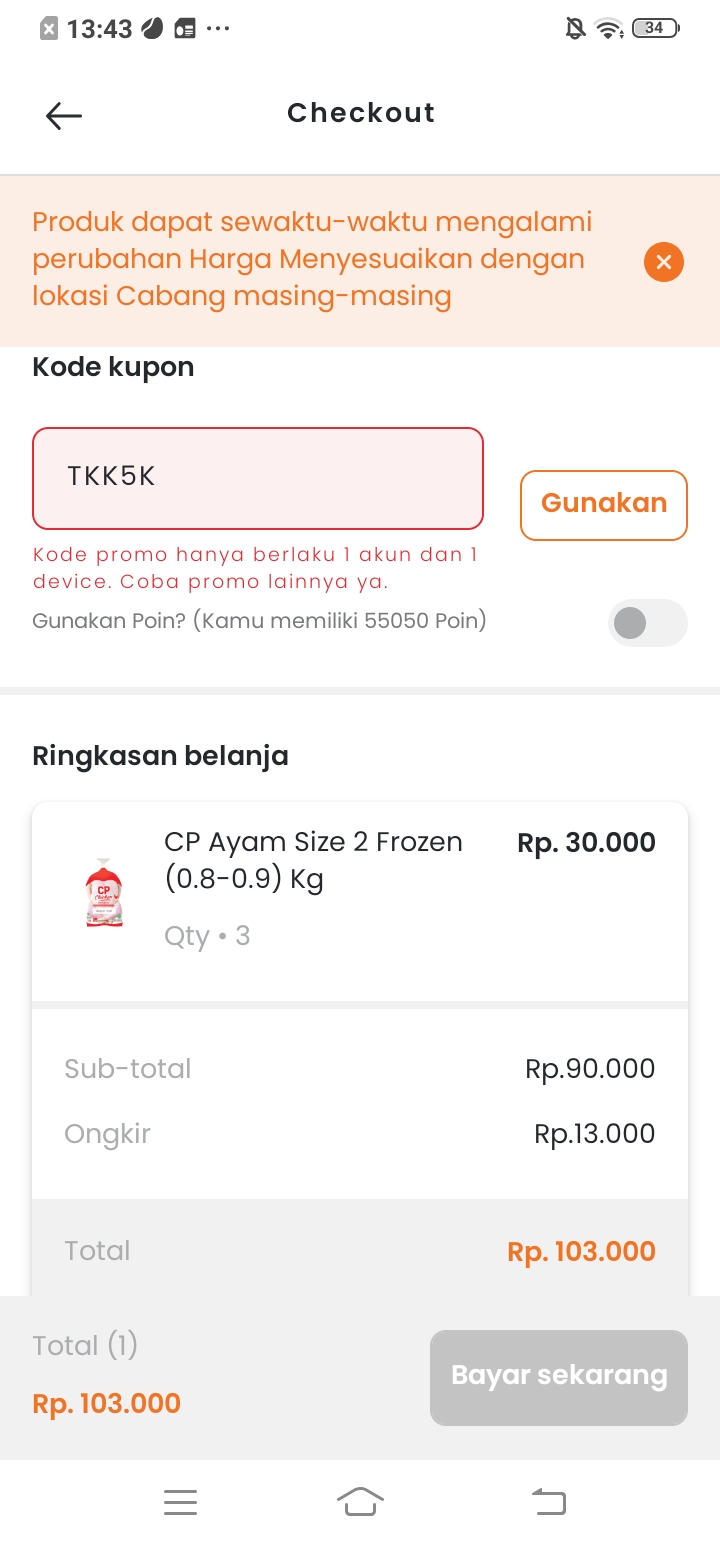Navigate back using the top-left arrow

pyautogui.click(x=63, y=115)
